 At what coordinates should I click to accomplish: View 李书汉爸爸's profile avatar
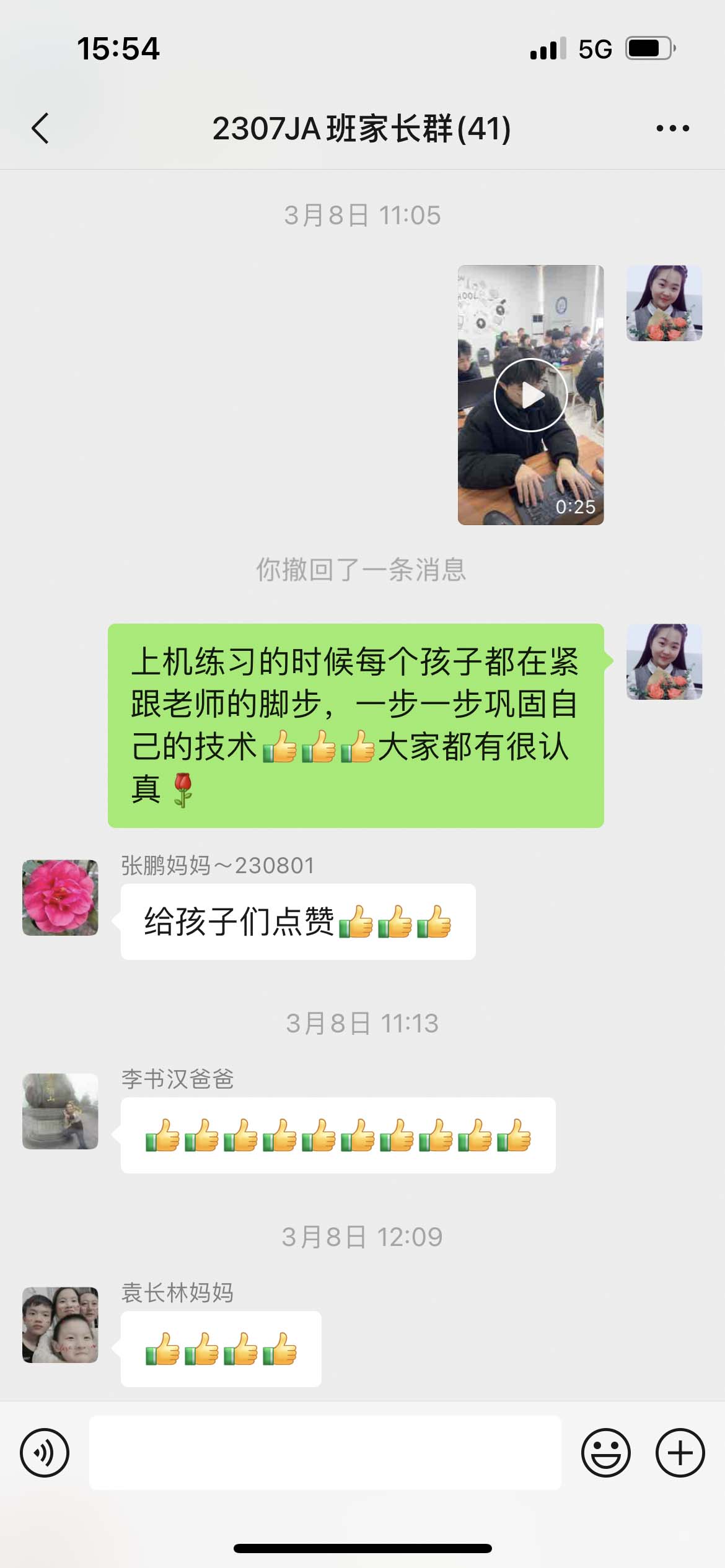[60, 1111]
